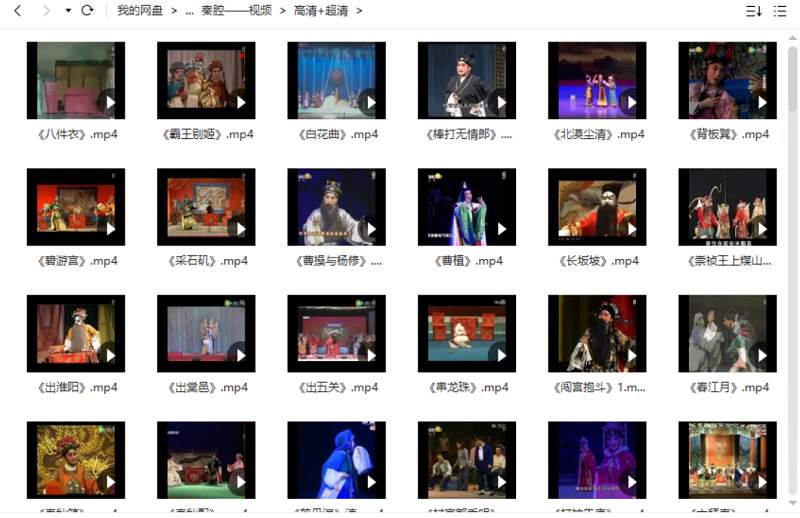Viewport: 800px width, 518px height.
Task: Play the 《串龙珠》.mp4 video
Action: pyautogui.click(x=467, y=334)
